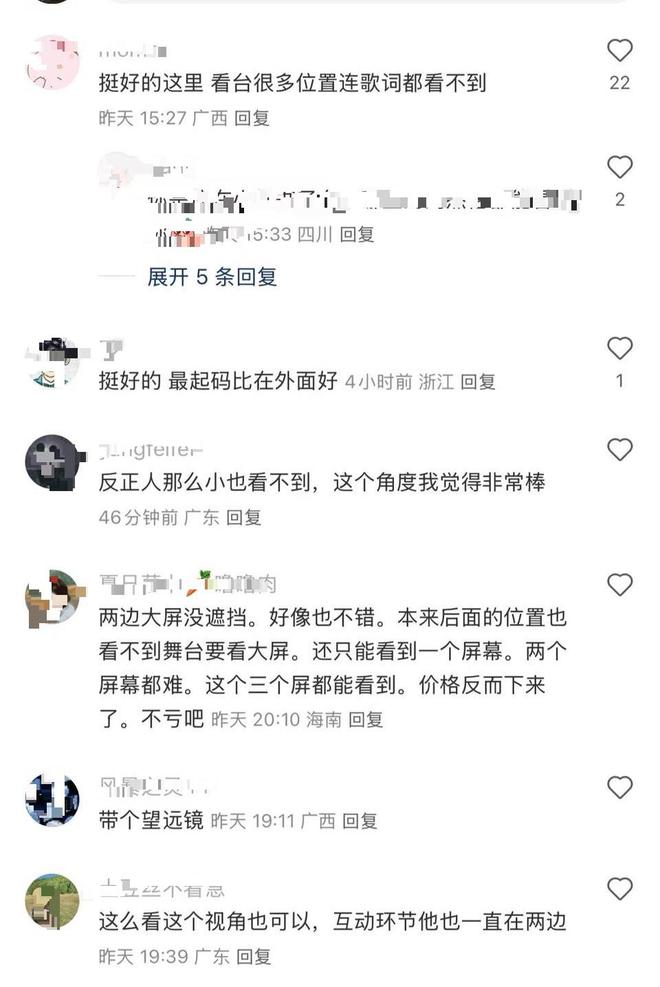Image resolution: width=660 pixels, height=987 pixels.
Task: Reply to the blurred 四川 comment
Action: [357, 235]
